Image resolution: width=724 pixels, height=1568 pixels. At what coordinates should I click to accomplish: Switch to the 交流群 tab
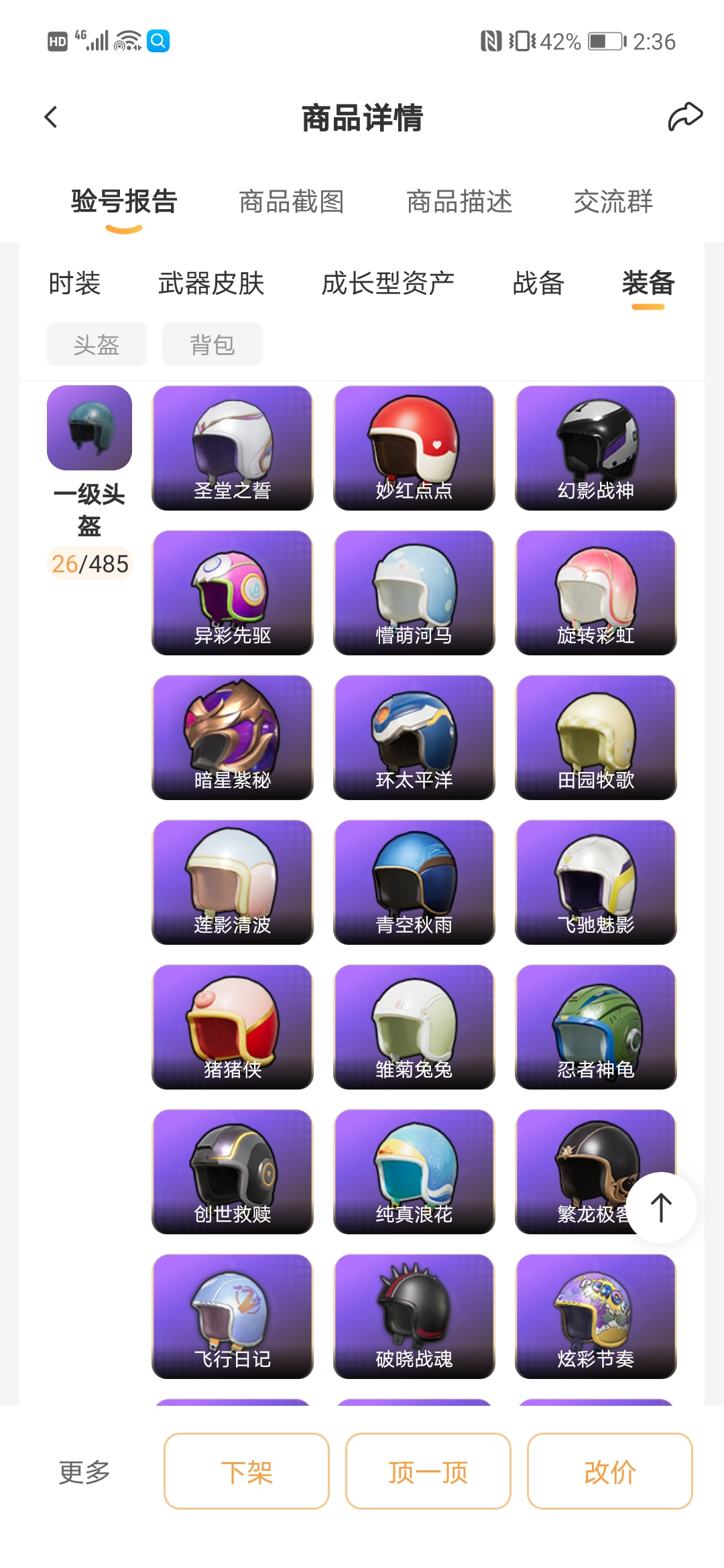[x=613, y=202]
